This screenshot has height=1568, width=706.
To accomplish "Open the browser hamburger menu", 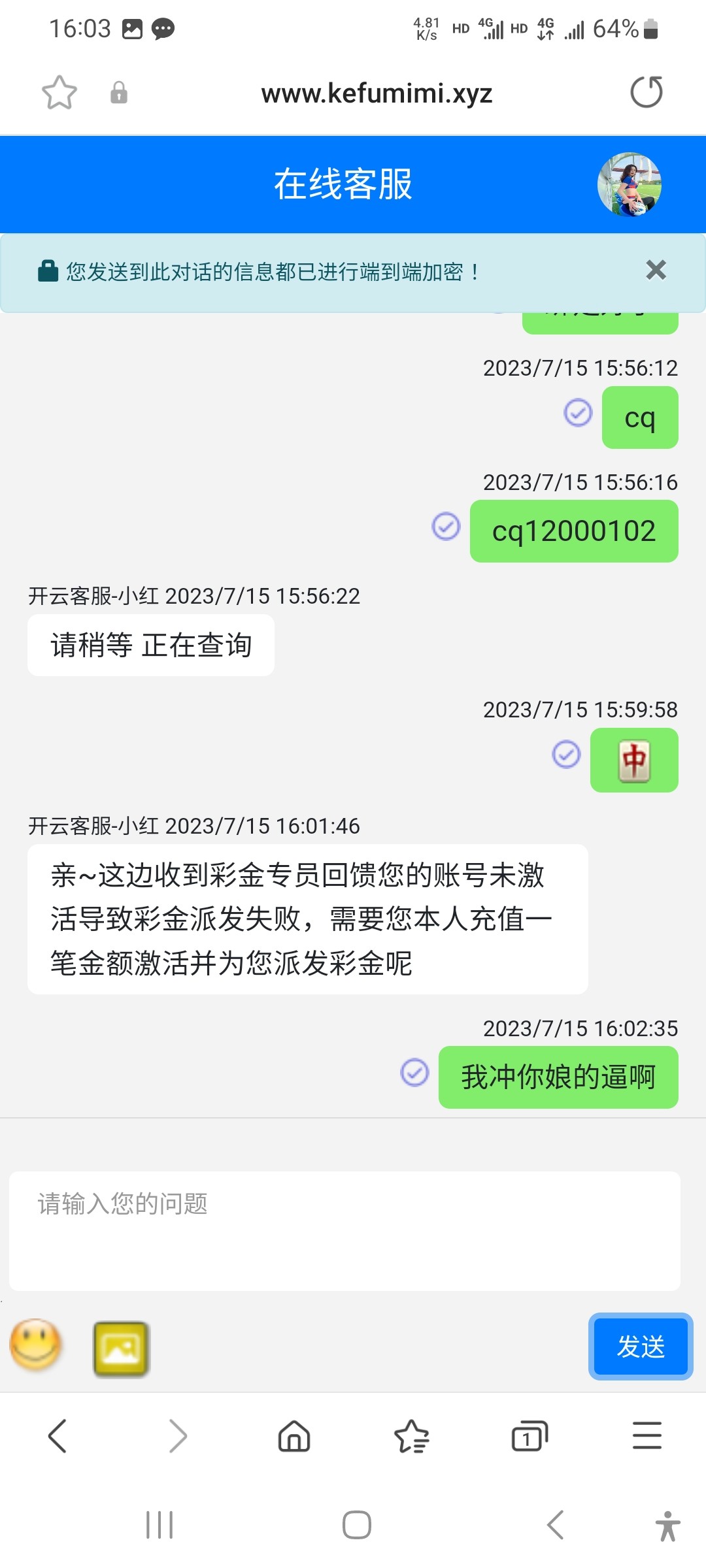I will point(647,1436).
